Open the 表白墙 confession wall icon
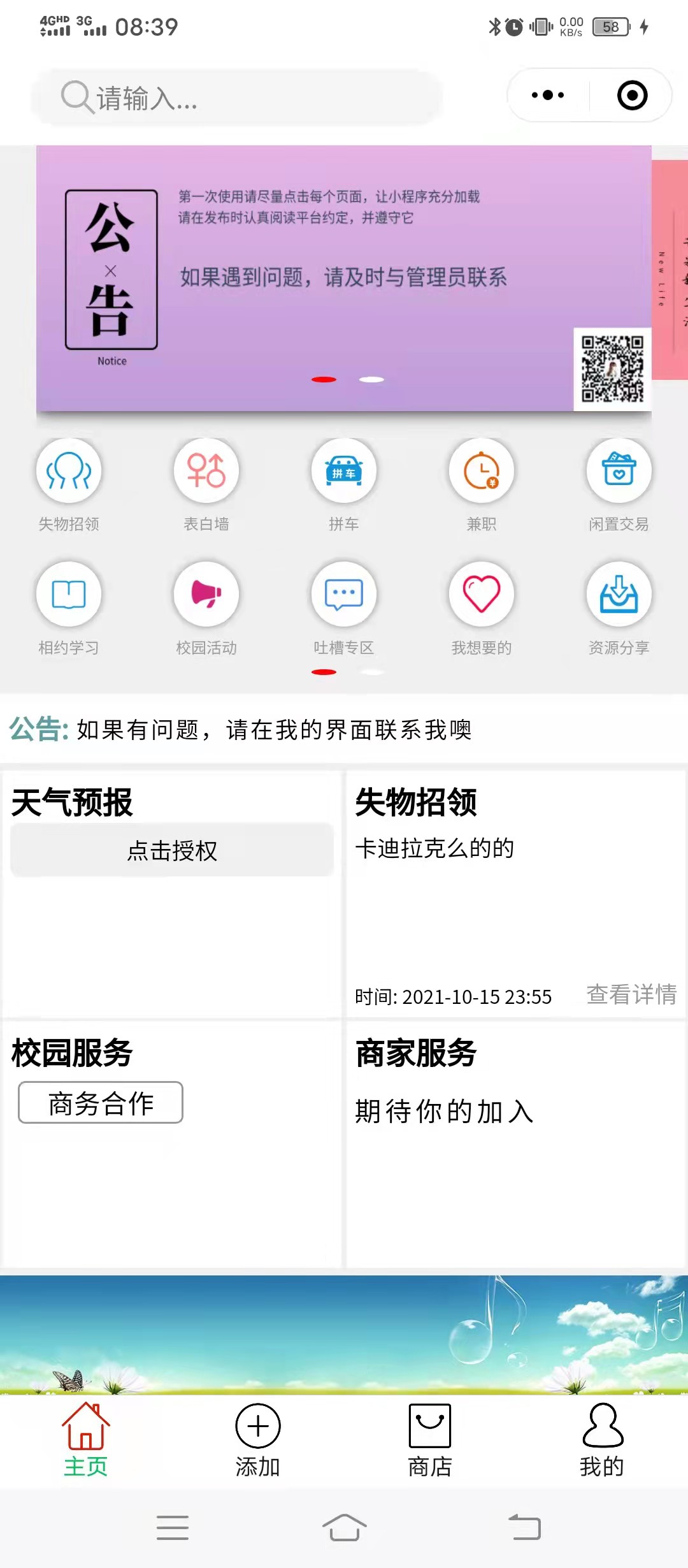This screenshot has width=688, height=1568. coord(206,470)
